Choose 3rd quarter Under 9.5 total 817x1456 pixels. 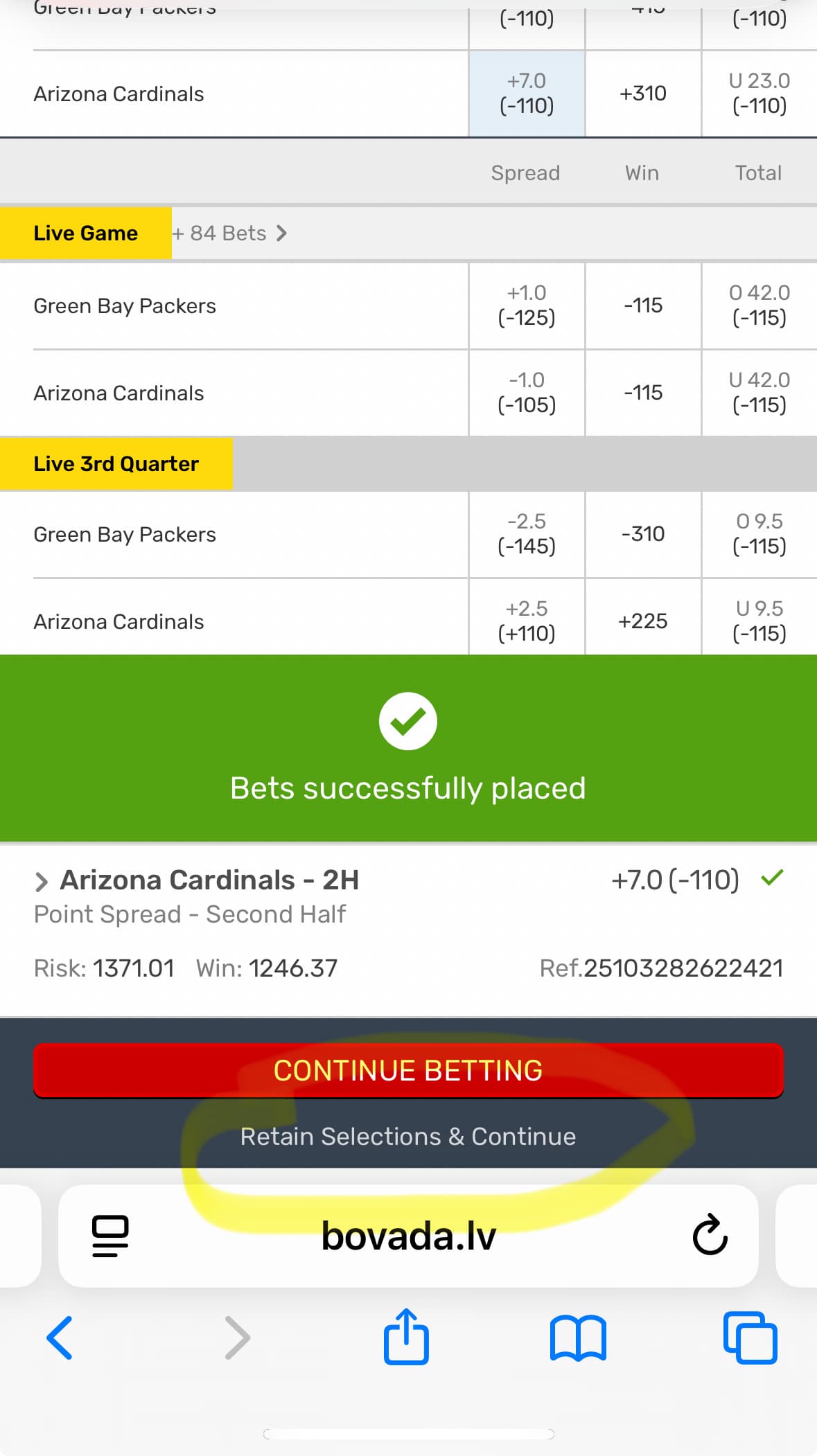point(759,621)
